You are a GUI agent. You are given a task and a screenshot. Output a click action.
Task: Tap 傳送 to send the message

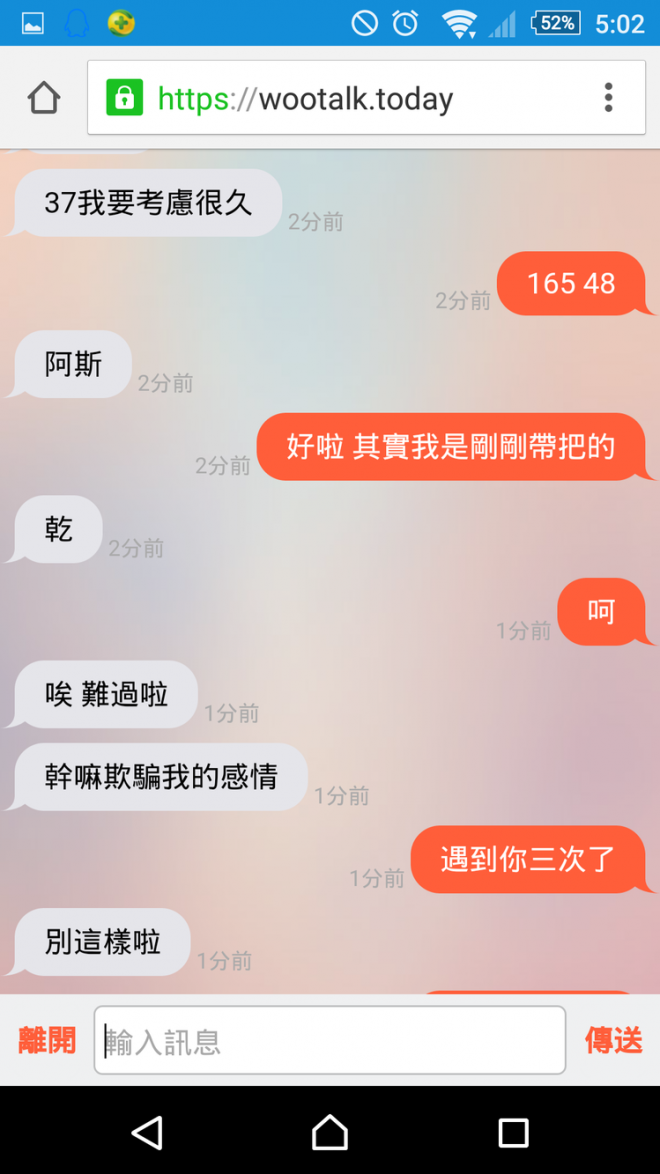pyautogui.click(x=613, y=1040)
